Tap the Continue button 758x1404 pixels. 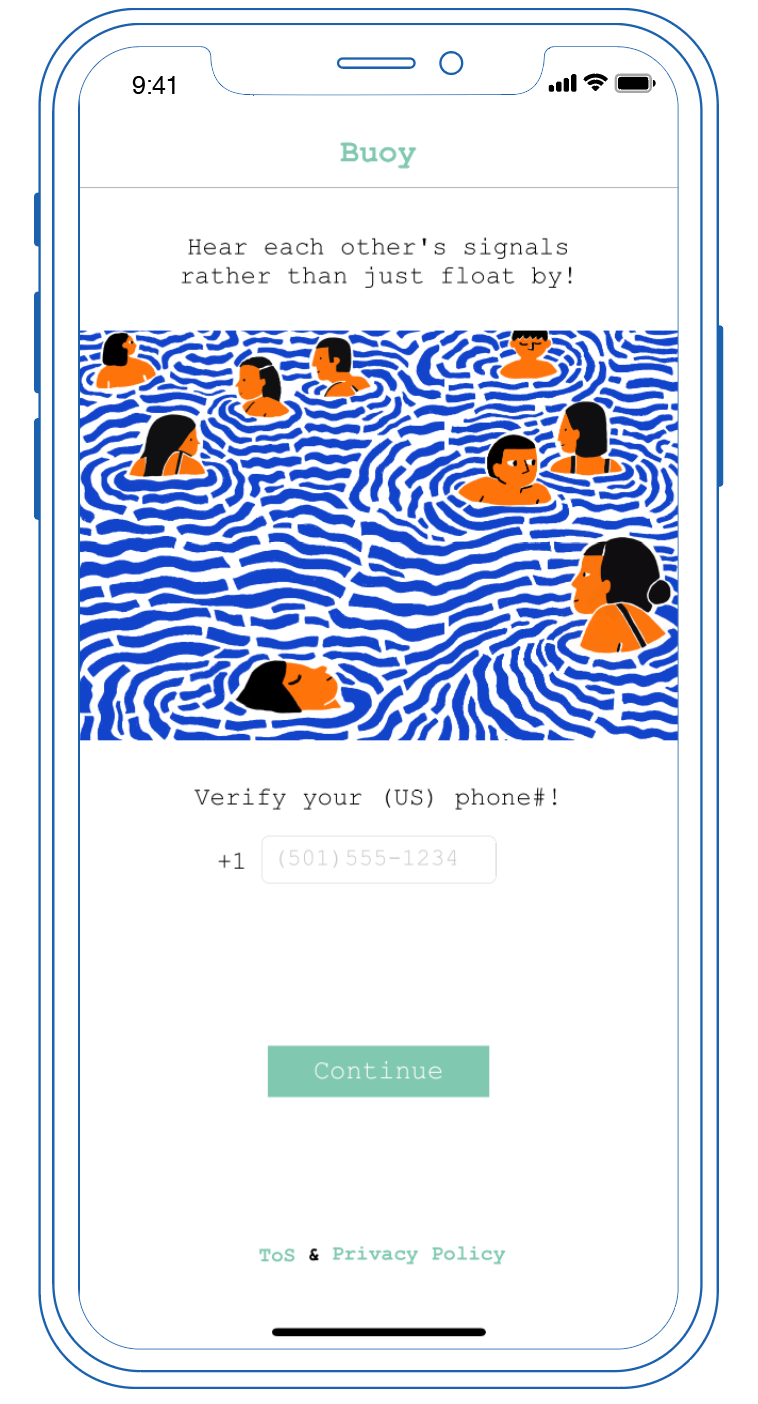(378, 1071)
